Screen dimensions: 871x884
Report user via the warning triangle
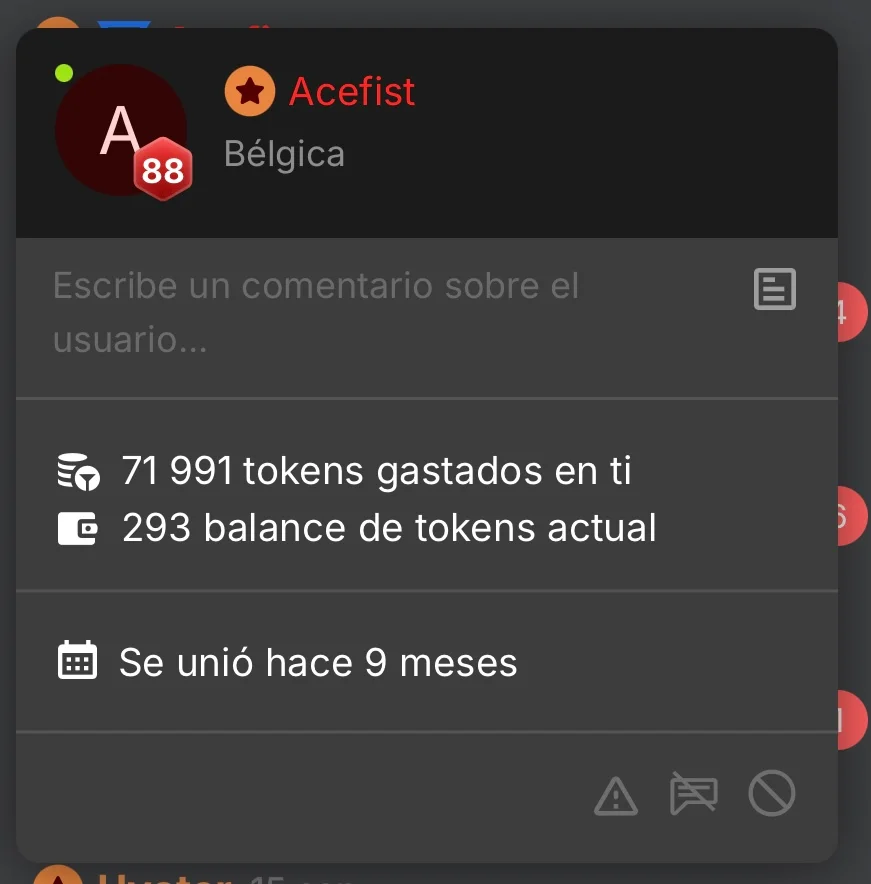click(616, 796)
